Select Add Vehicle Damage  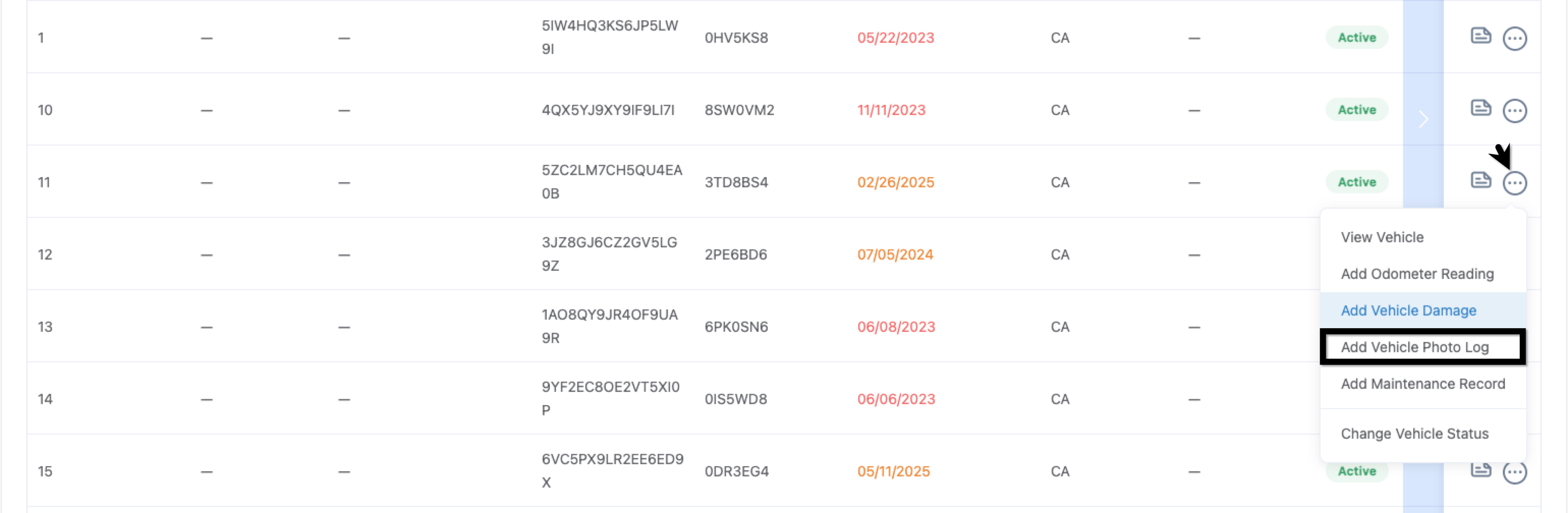[x=1408, y=310]
